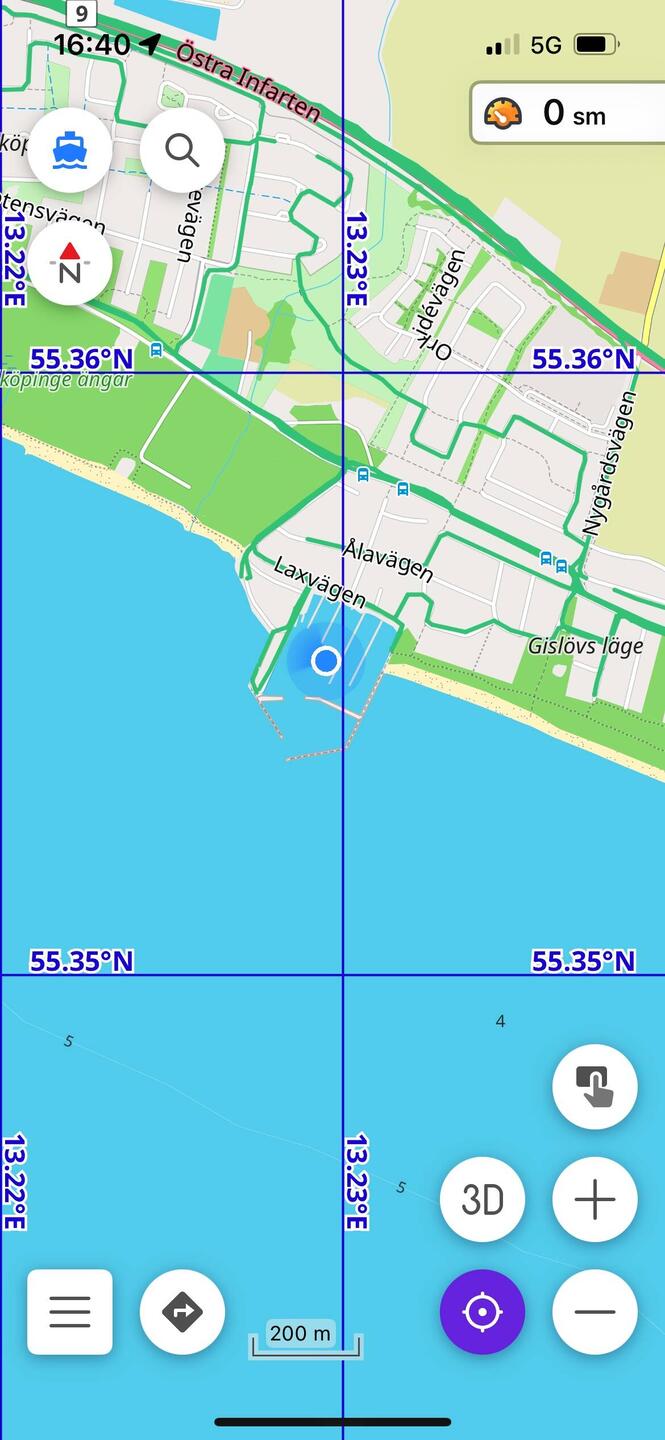Tap the compass to reset north
Image resolution: width=665 pixels, height=1440 pixels.
[70, 263]
